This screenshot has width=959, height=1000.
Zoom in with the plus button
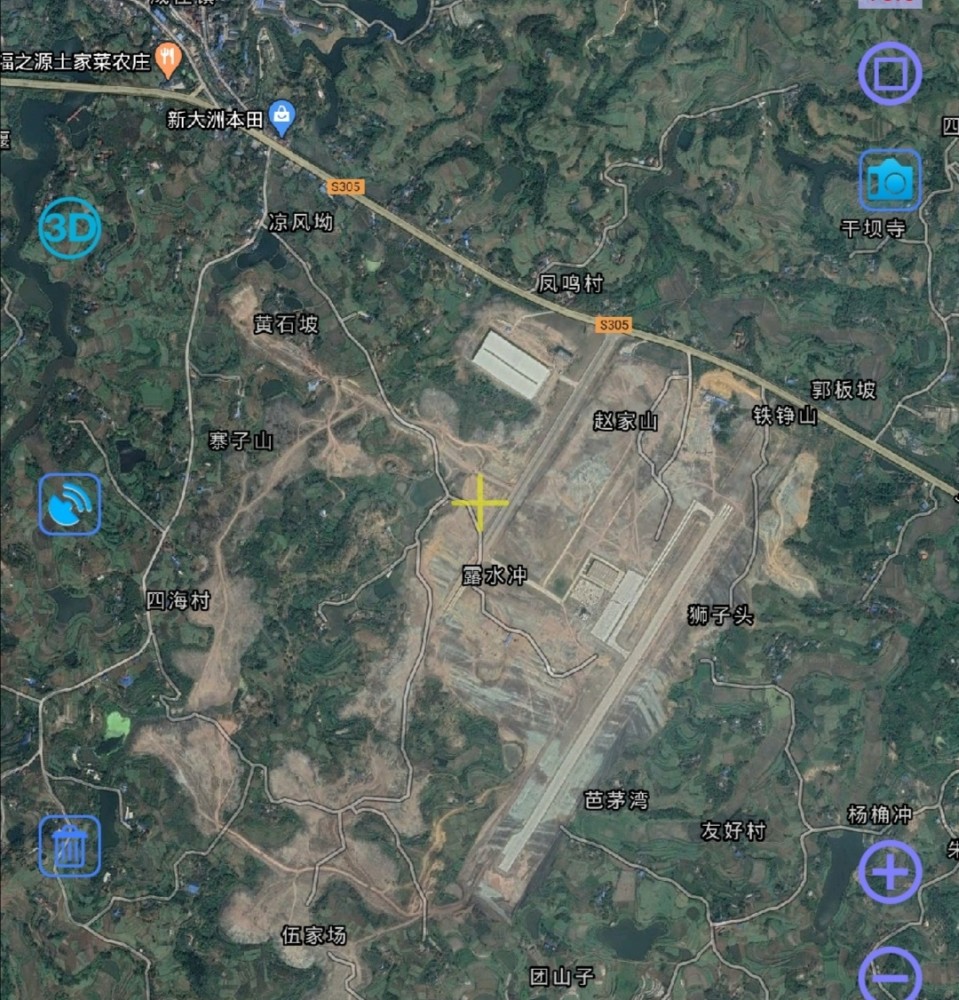tap(890, 873)
